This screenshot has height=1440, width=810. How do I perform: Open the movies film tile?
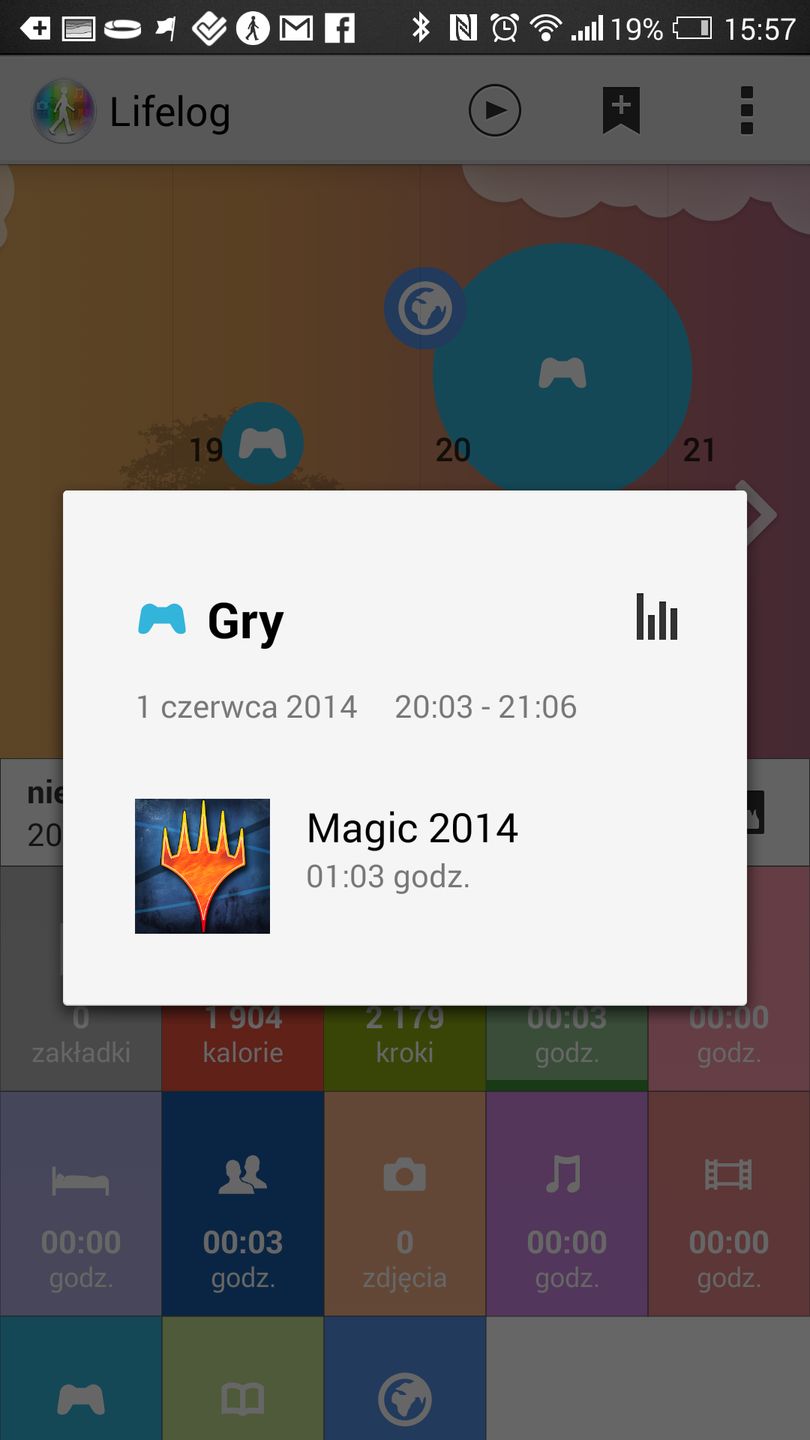point(729,1203)
